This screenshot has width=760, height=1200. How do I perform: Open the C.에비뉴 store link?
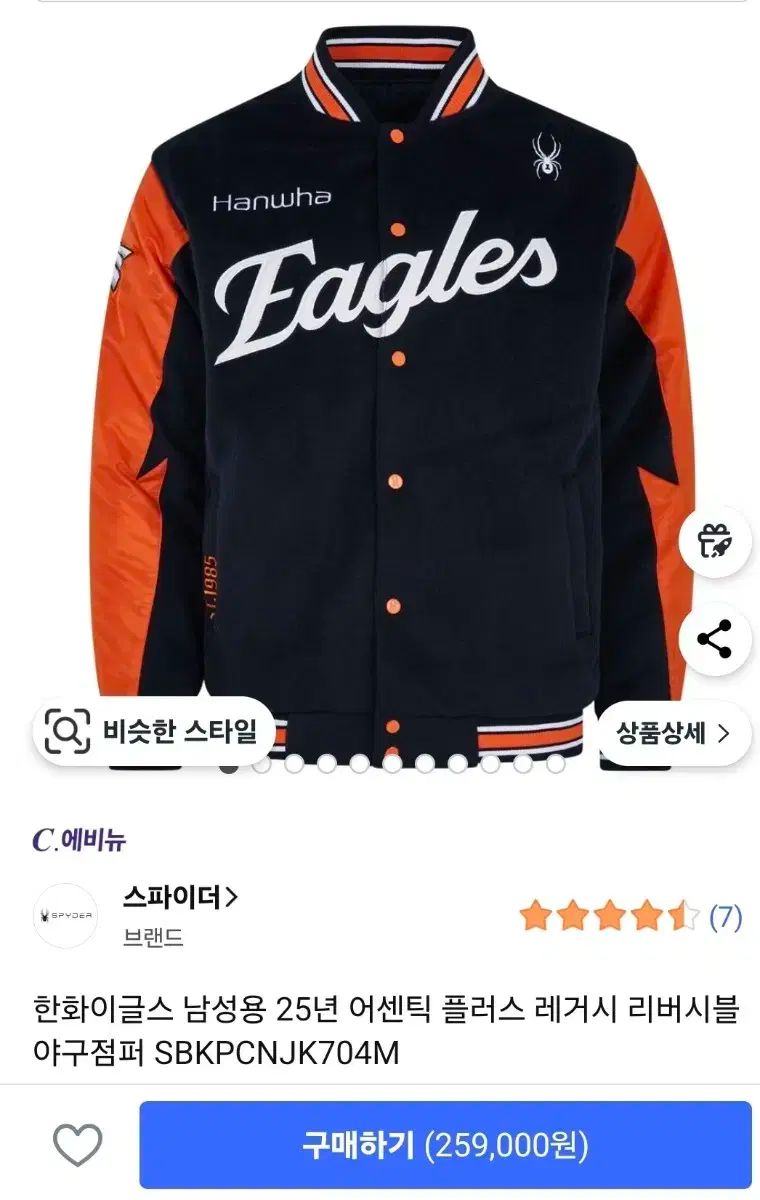pos(79,840)
